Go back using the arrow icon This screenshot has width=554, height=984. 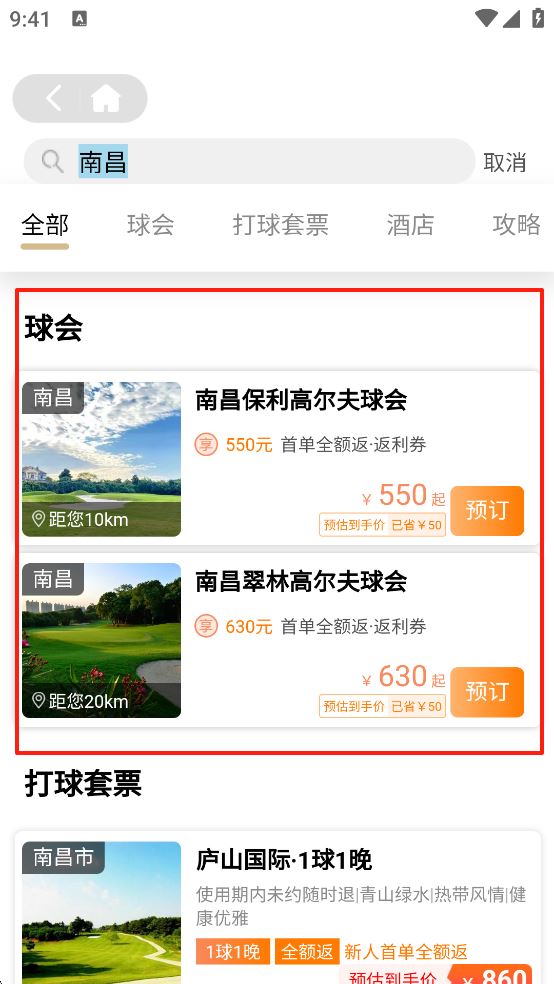pos(54,99)
